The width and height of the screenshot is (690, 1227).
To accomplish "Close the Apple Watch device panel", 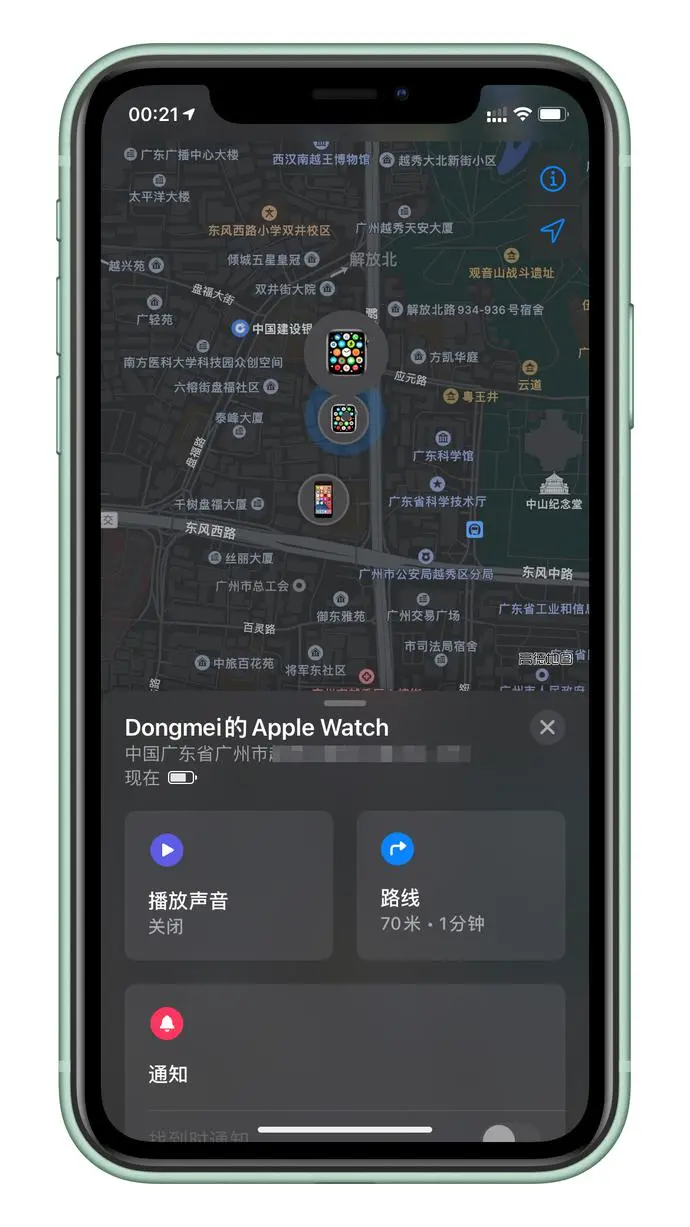I will pos(547,727).
